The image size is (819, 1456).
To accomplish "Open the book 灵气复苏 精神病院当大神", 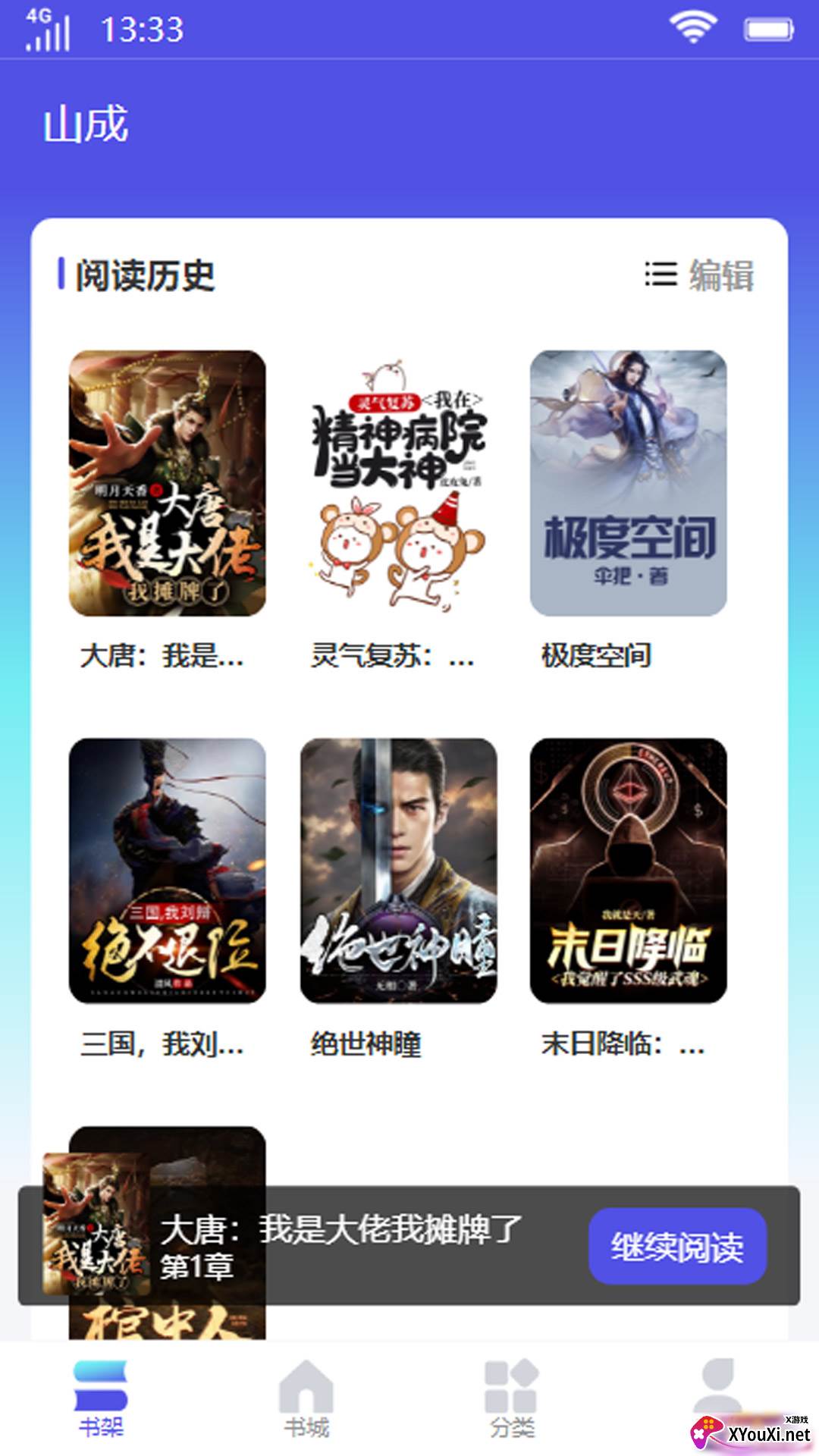I will click(x=398, y=483).
